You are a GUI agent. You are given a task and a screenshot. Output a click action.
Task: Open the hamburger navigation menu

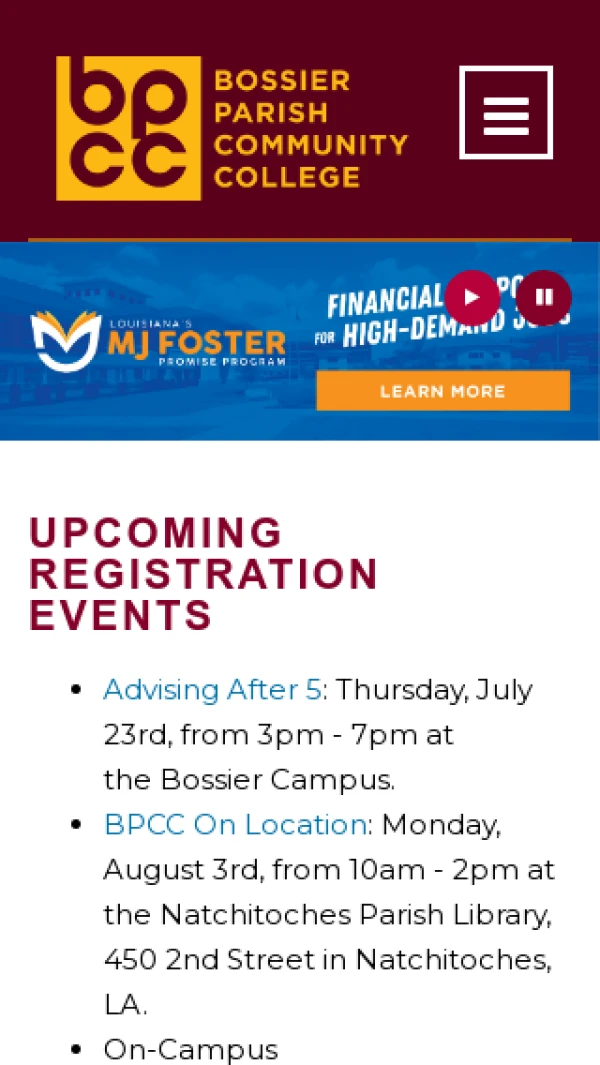tap(506, 112)
